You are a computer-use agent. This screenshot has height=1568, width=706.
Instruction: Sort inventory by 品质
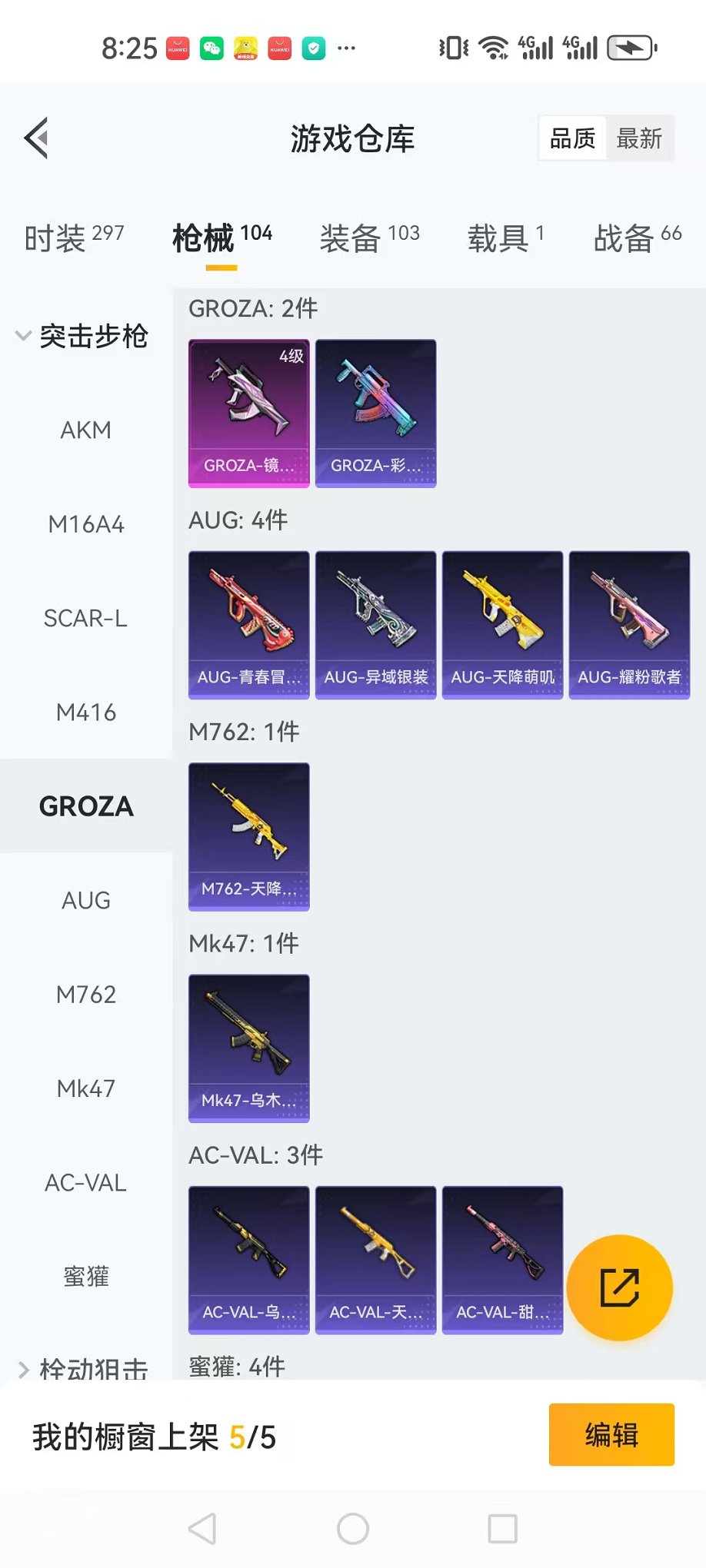pyautogui.click(x=573, y=138)
